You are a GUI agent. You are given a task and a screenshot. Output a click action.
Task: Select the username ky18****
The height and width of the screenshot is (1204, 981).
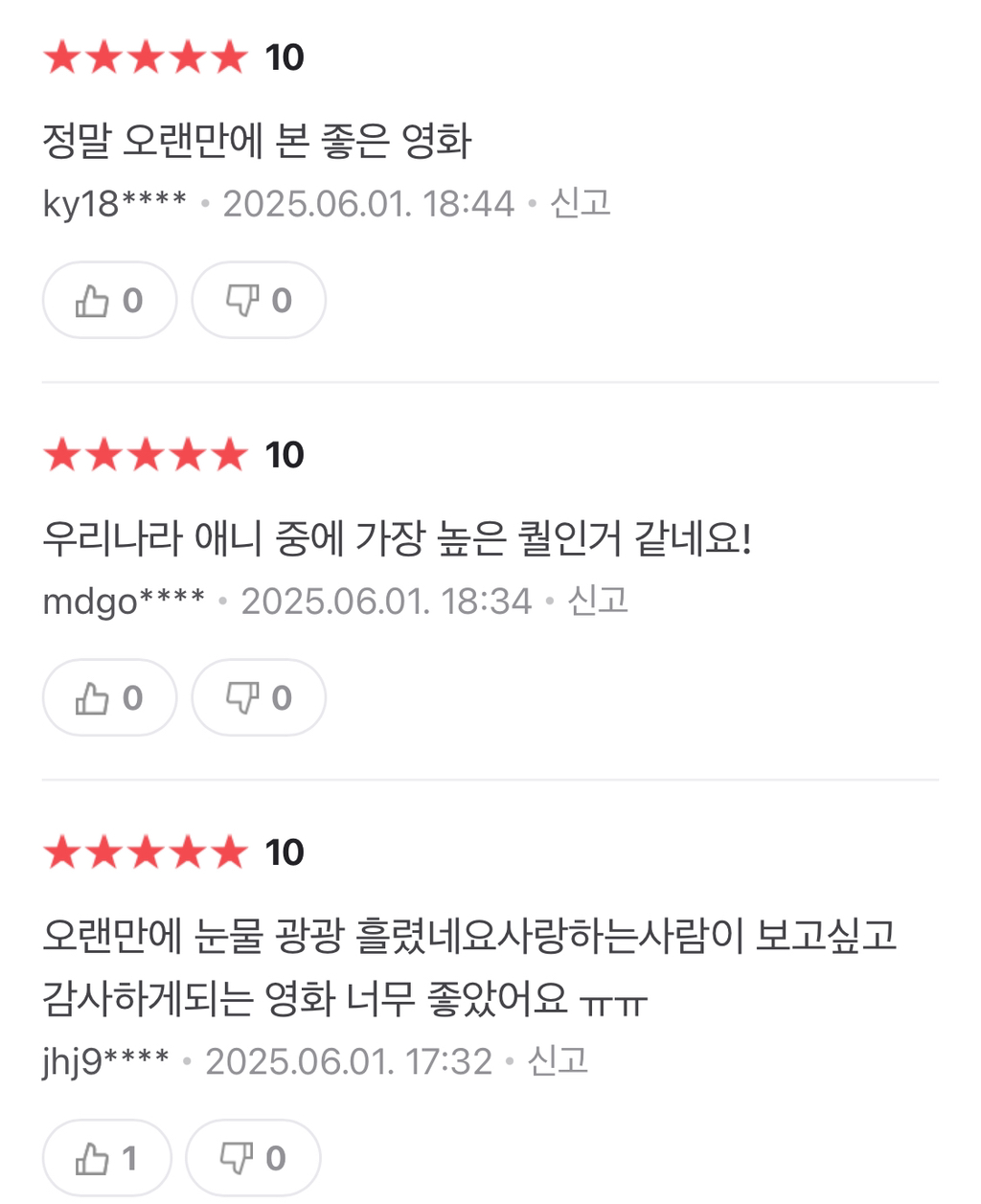point(116,202)
